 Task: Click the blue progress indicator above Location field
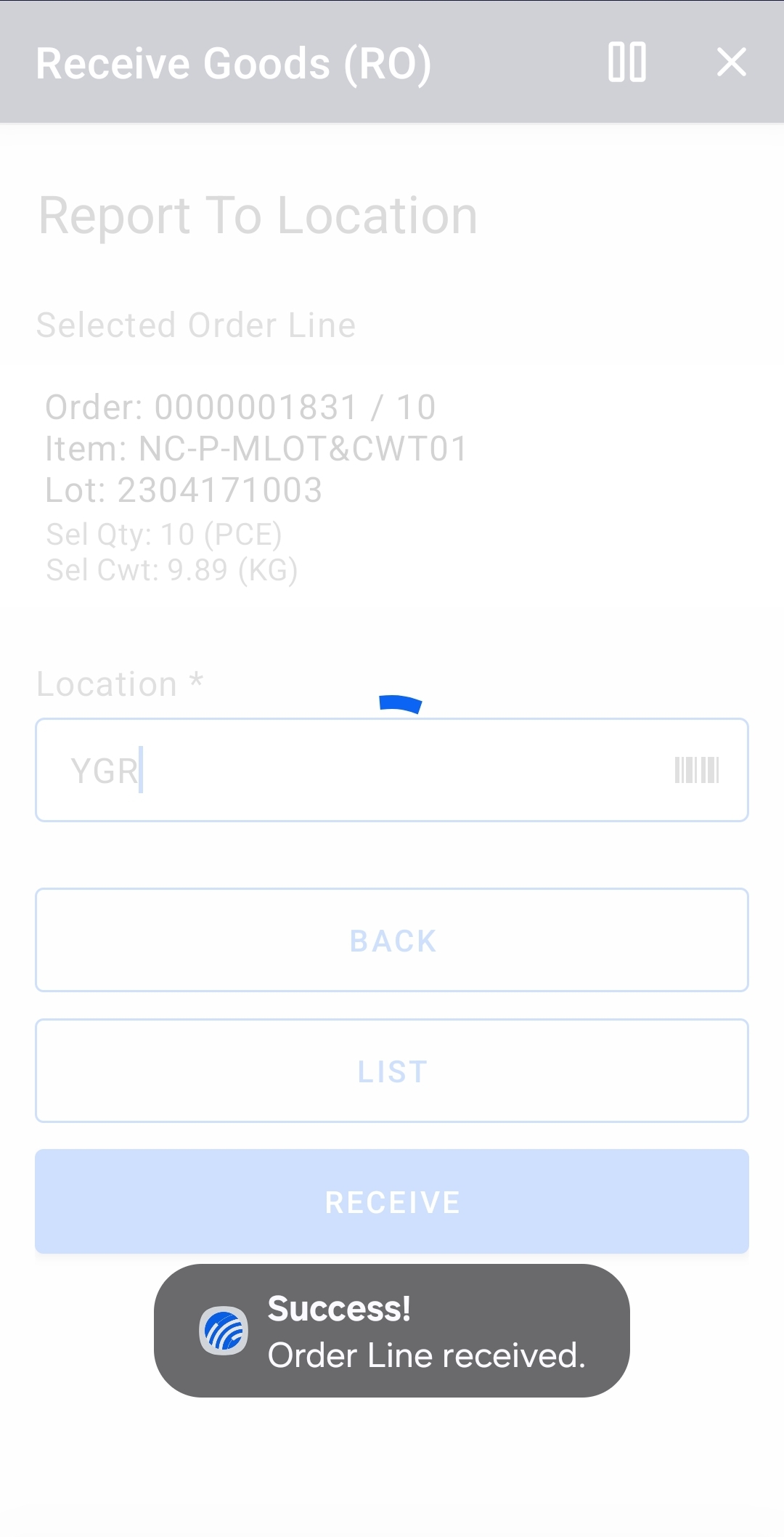(399, 703)
